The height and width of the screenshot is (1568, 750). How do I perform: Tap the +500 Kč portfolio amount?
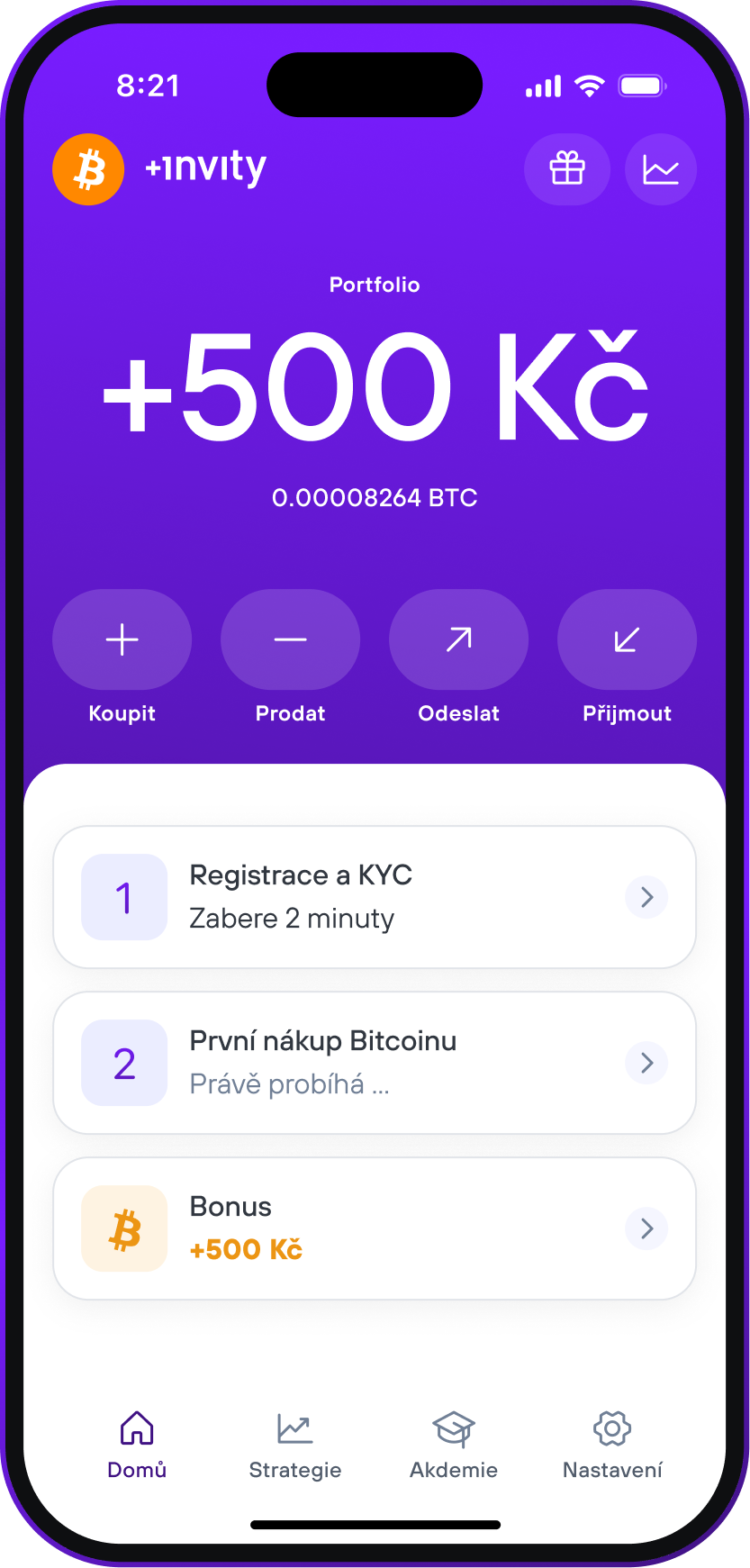pyautogui.click(x=375, y=385)
